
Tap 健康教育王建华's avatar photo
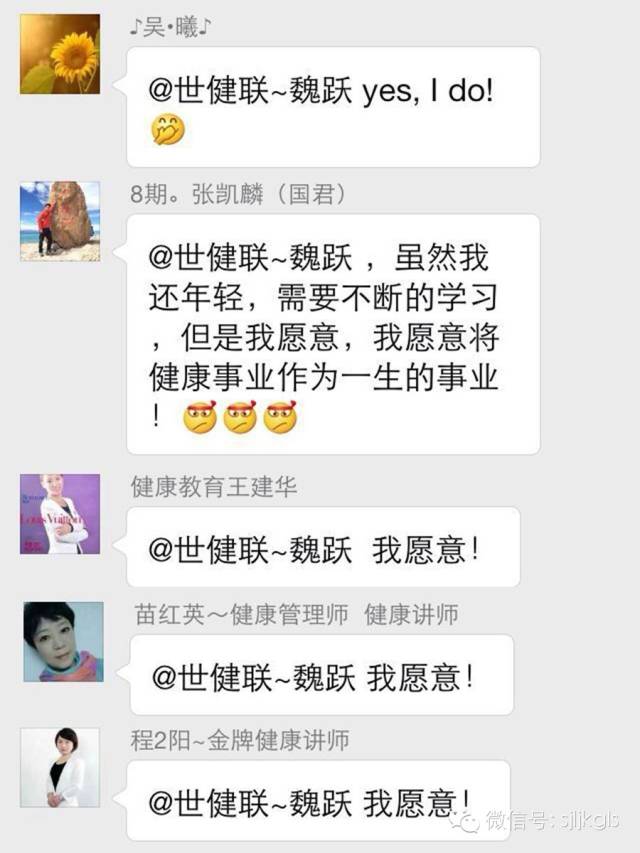click(x=60, y=513)
